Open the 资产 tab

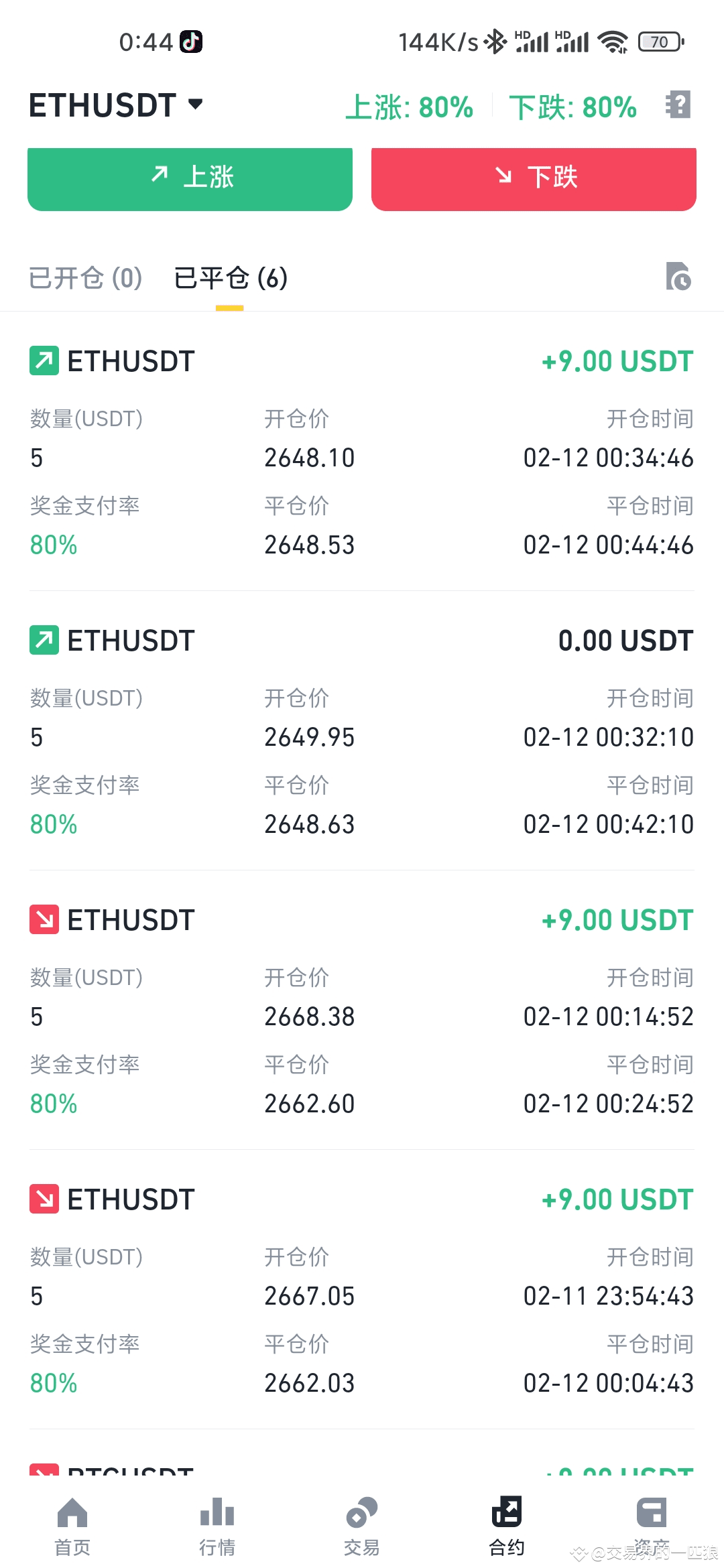click(652, 1527)
